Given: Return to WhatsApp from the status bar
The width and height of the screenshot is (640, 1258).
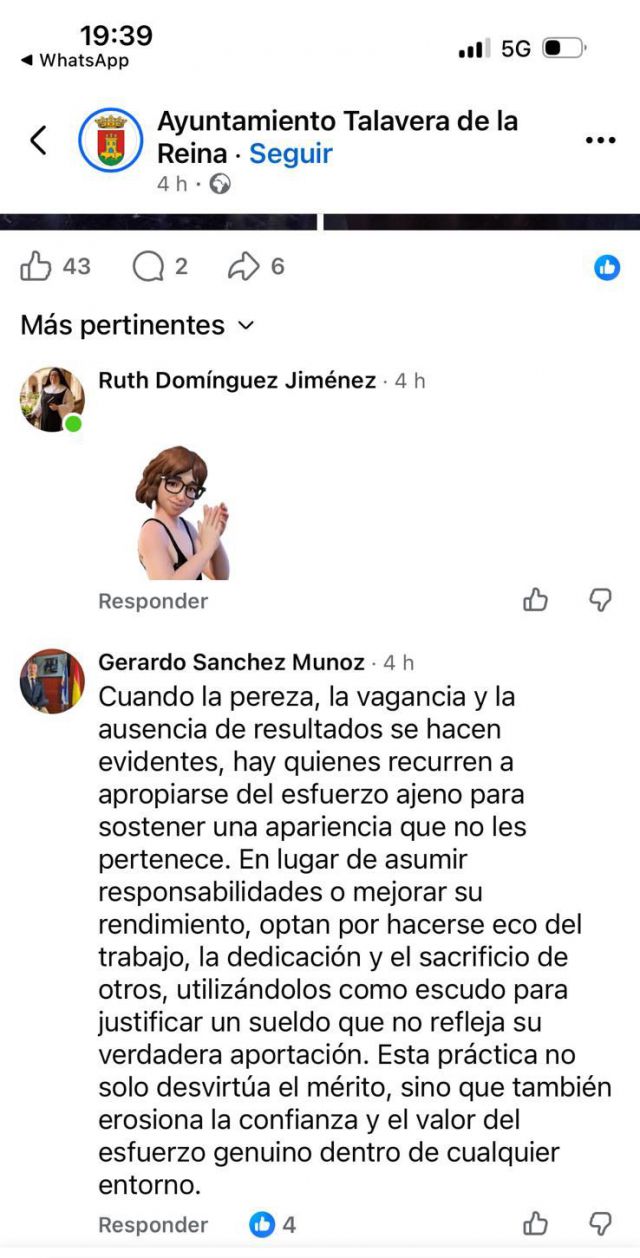Looking at the screenshot, I should pyautogui.click(x=75, y=61).
